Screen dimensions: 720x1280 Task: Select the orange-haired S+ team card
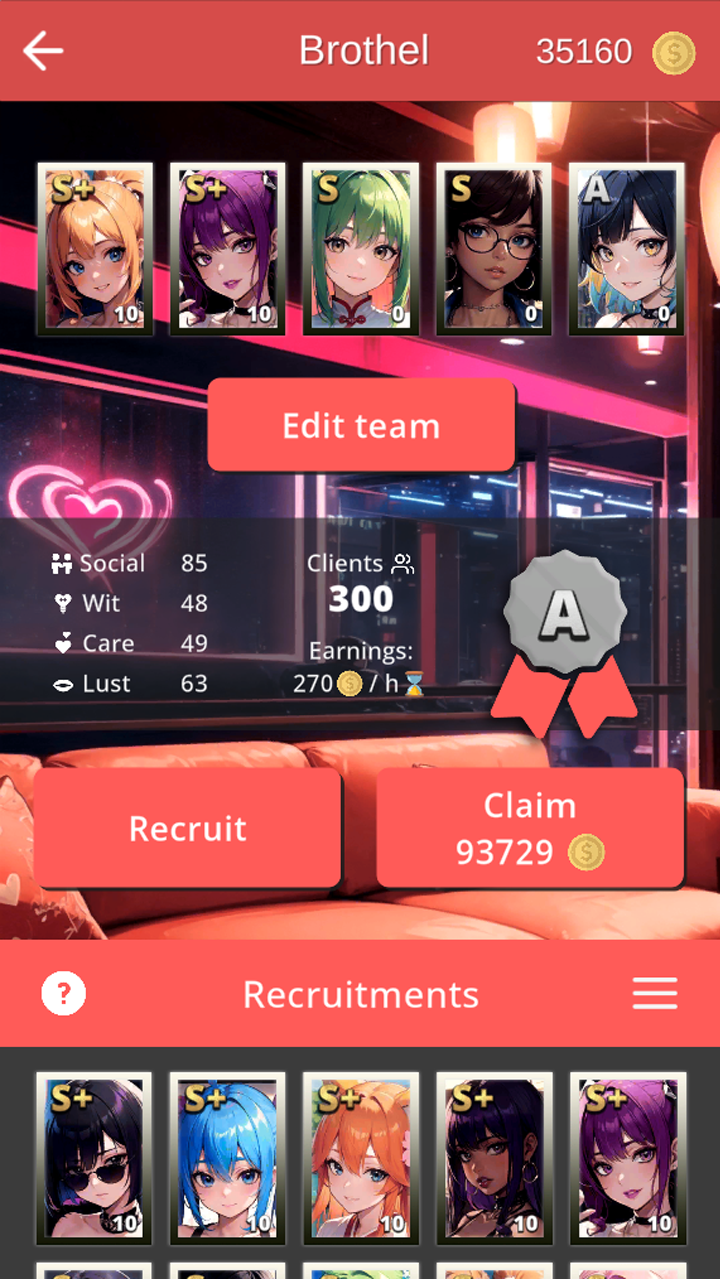click(95, 248)
